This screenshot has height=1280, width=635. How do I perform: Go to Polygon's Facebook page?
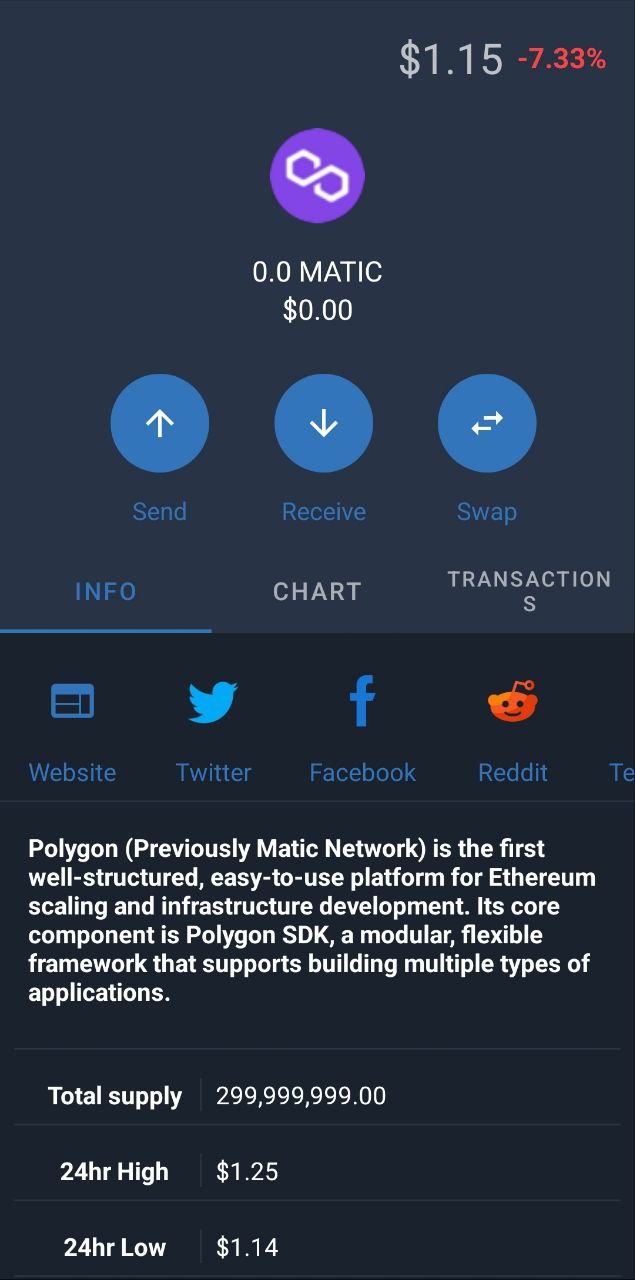362,728
